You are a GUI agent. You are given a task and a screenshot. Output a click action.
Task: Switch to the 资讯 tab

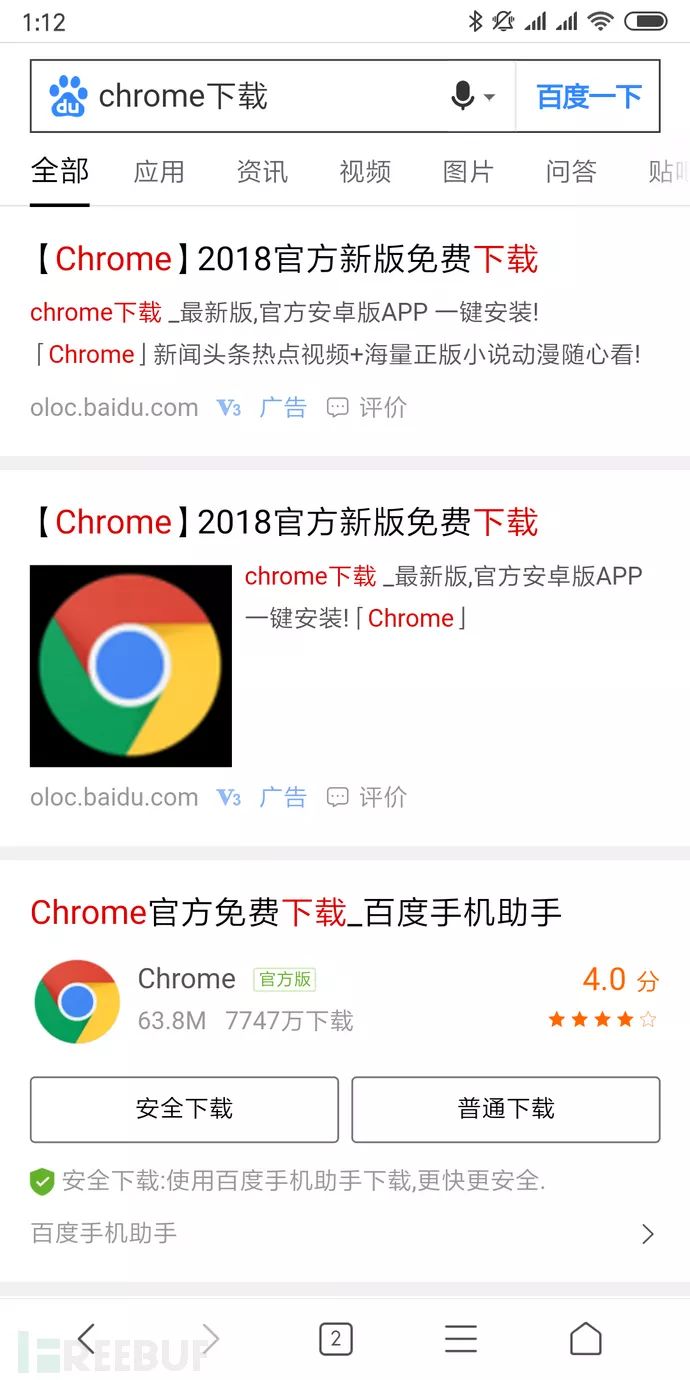coord(262,172)
